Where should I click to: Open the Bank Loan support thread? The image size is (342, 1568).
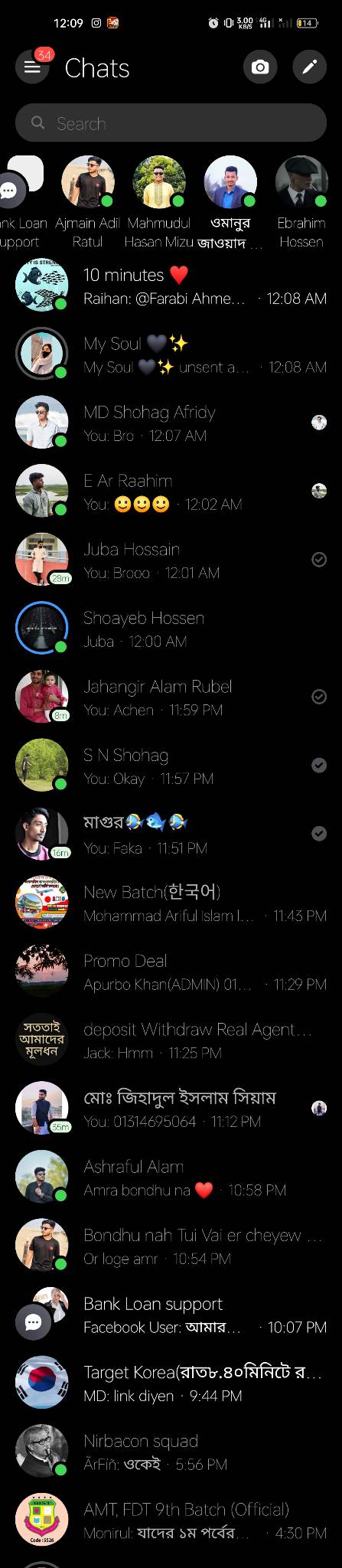[171, 1315]
